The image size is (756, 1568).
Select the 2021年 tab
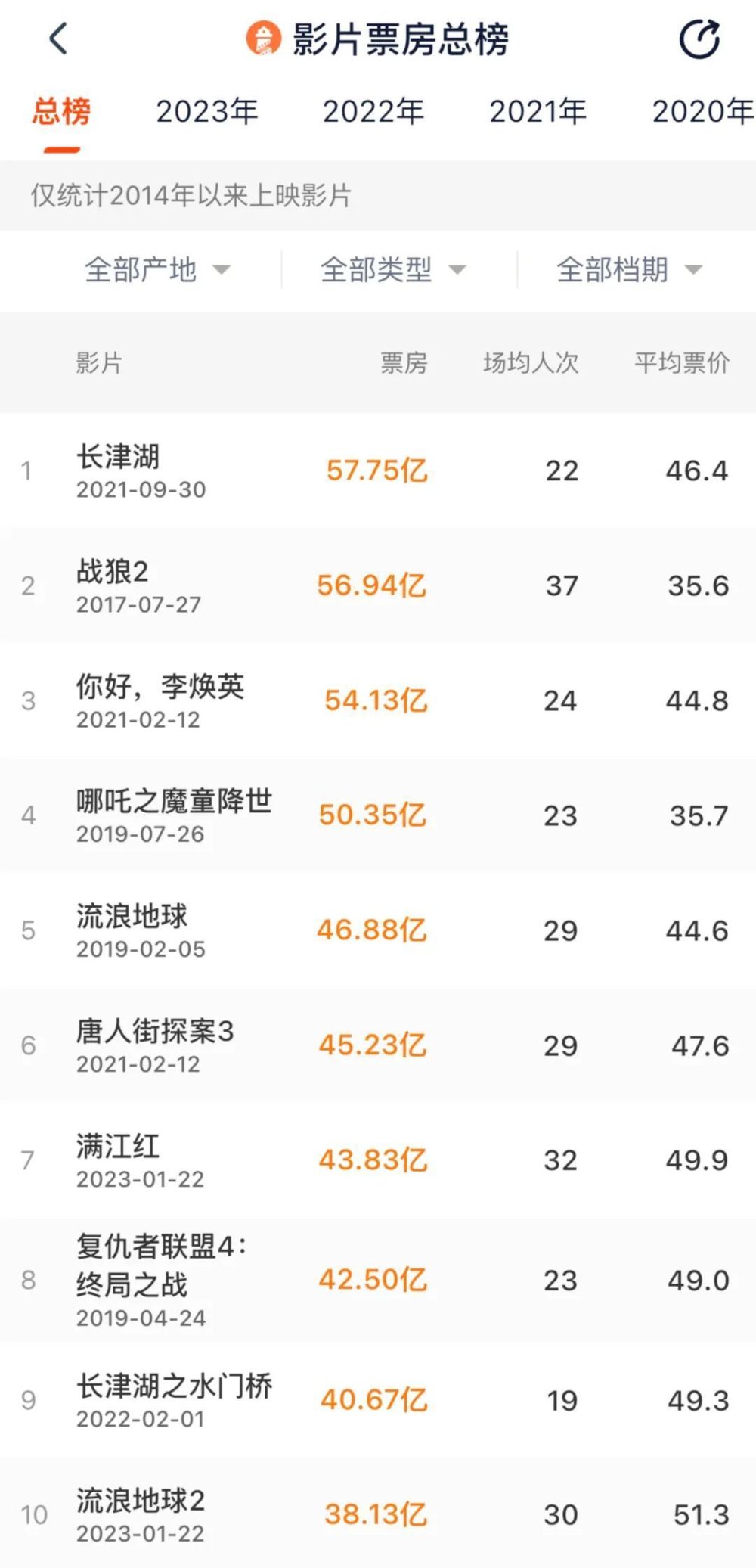(x=538, y=112)
